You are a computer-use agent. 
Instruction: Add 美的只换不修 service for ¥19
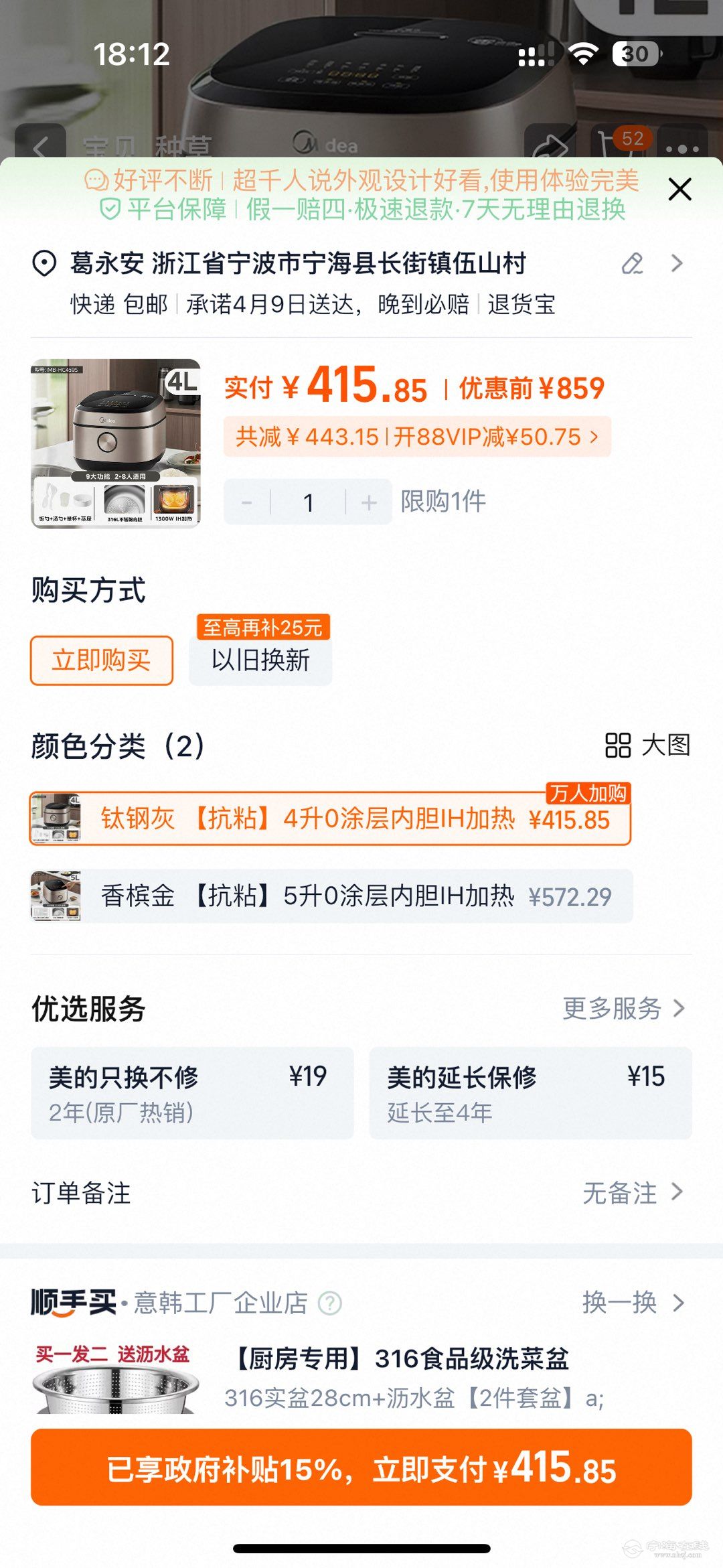(x=192, y=1093)
